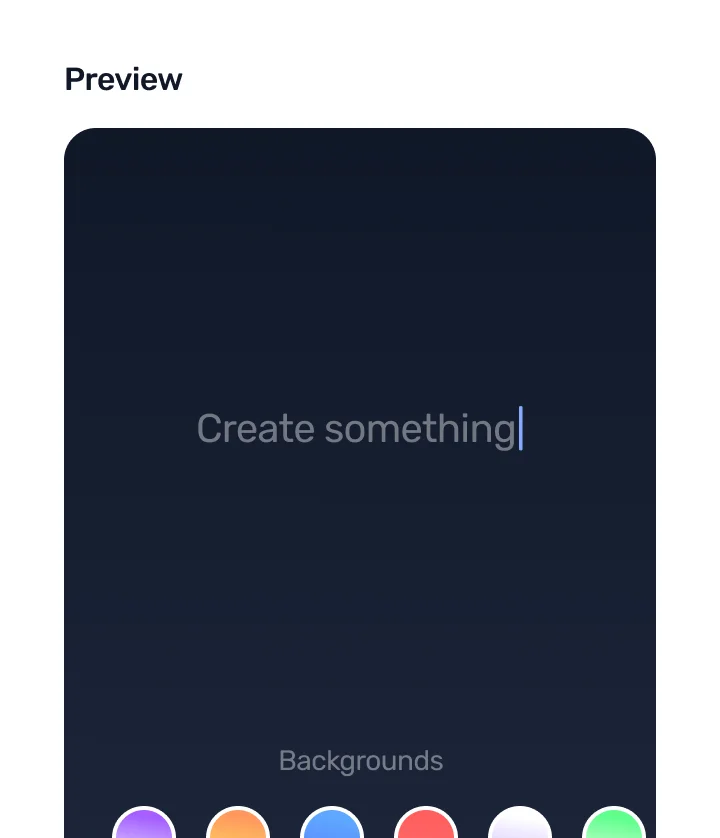The image size is (720, 838).
Task: Choose the green background swatch
Action: pyautogui.click(x=613, y=826)
